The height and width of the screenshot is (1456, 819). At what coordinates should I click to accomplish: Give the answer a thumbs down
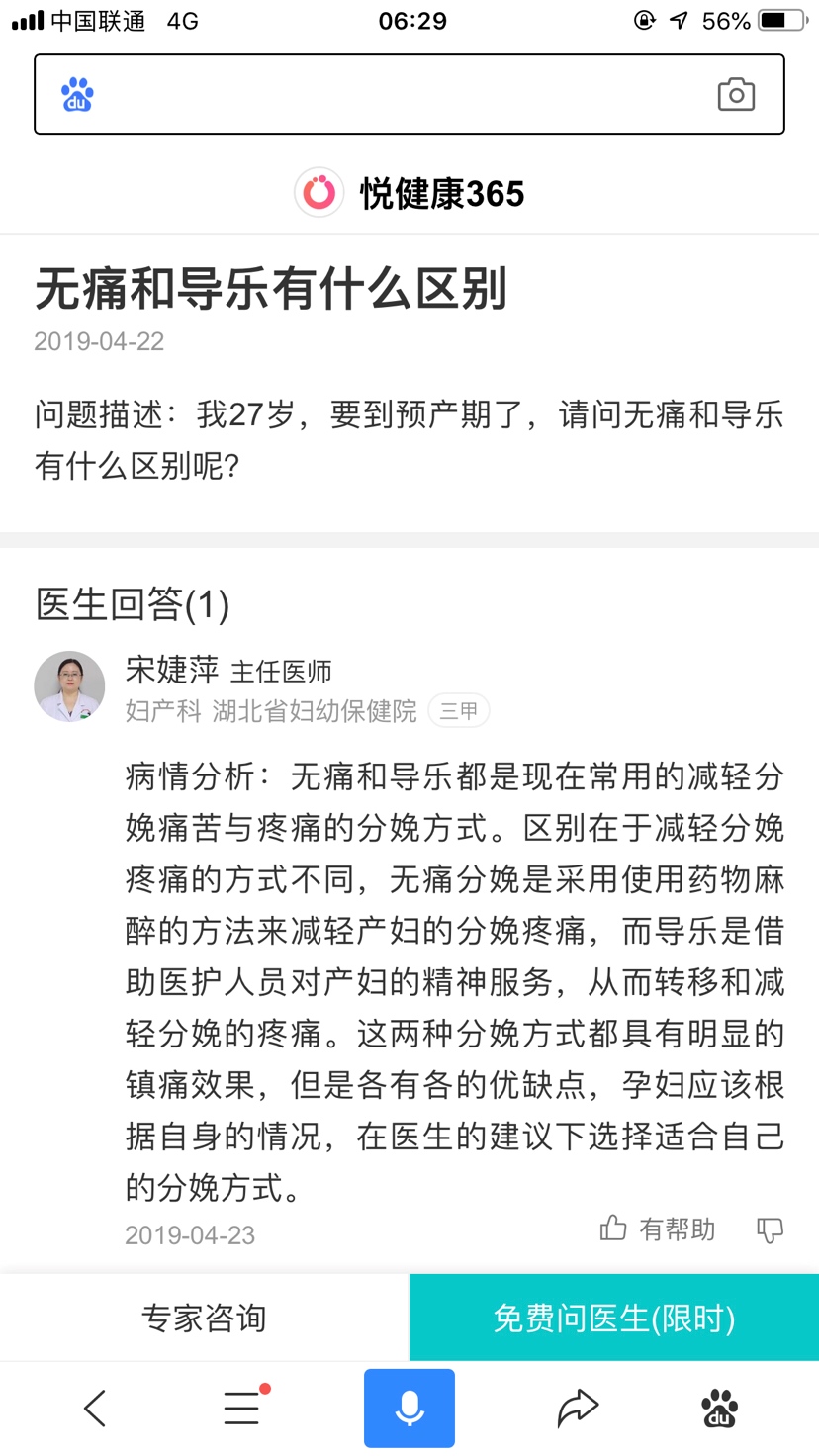(770, 1229)
